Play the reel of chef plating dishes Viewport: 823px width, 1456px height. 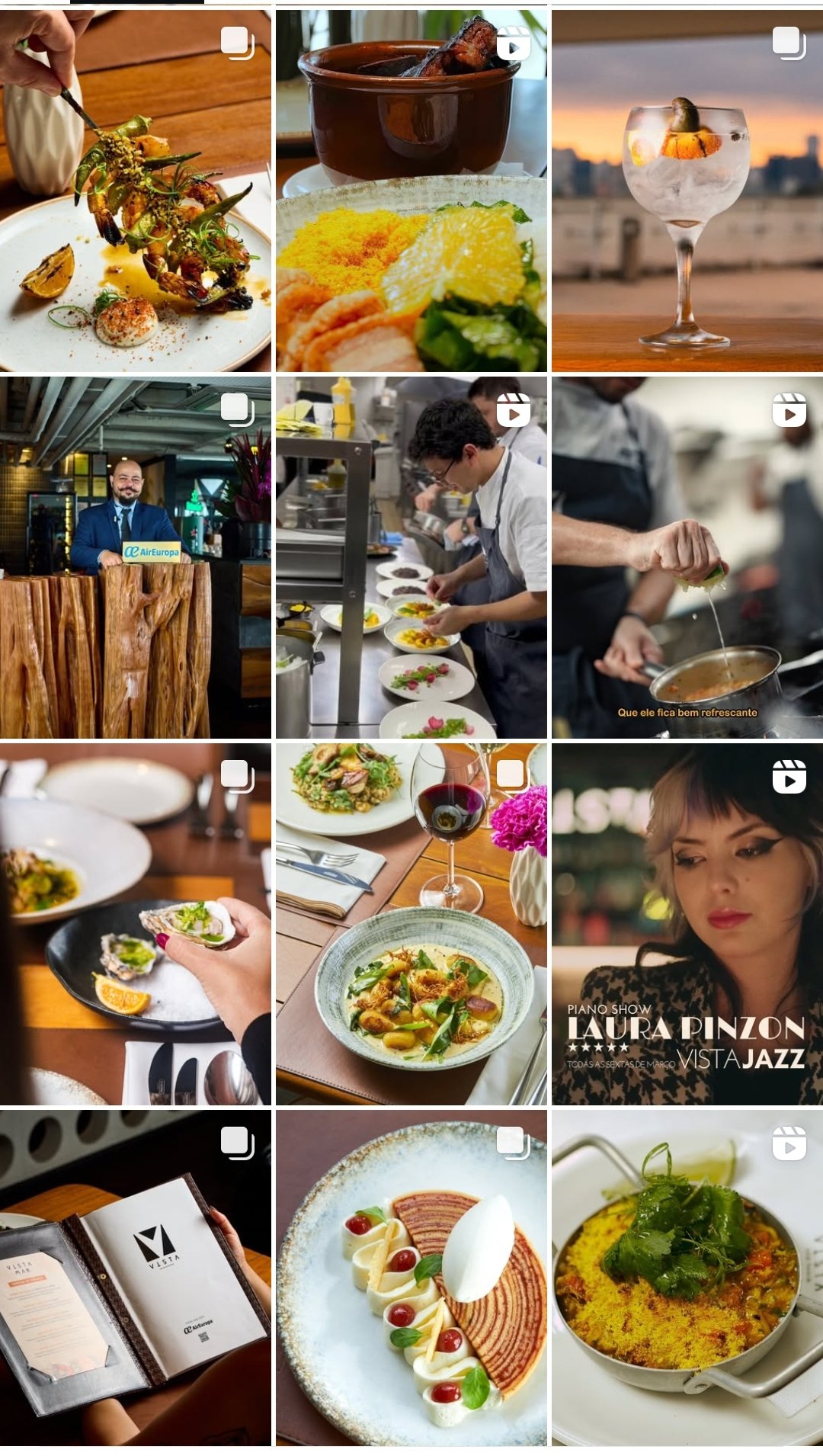[x=411, y=557]
